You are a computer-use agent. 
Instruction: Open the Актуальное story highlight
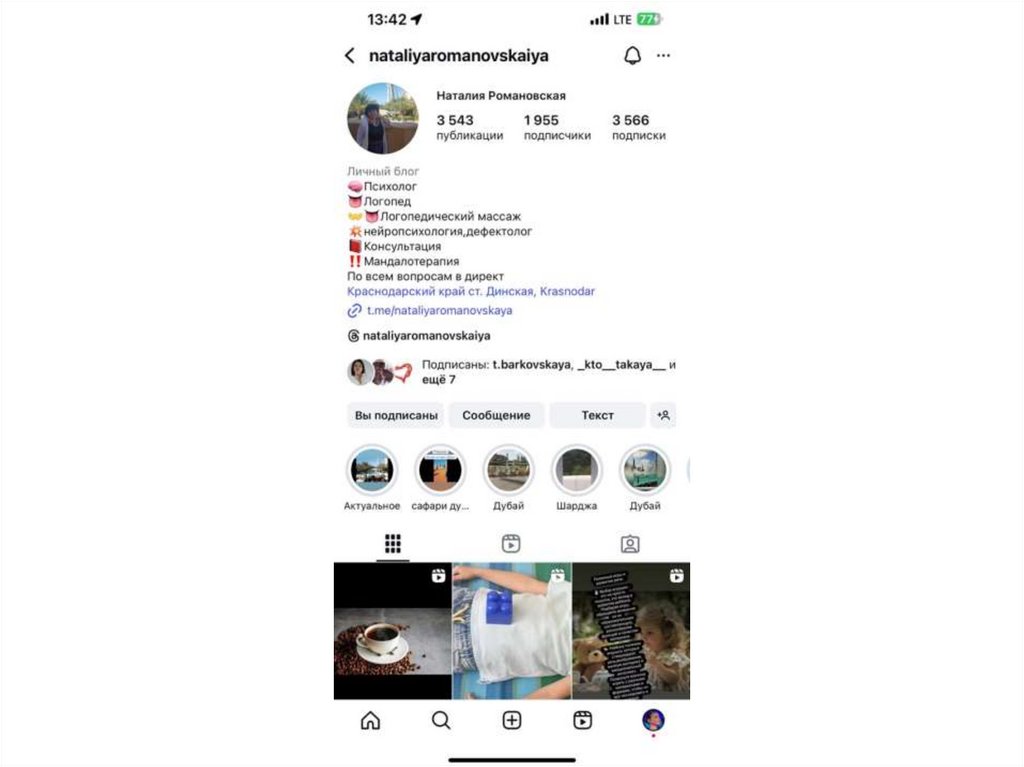click(372, 470)
